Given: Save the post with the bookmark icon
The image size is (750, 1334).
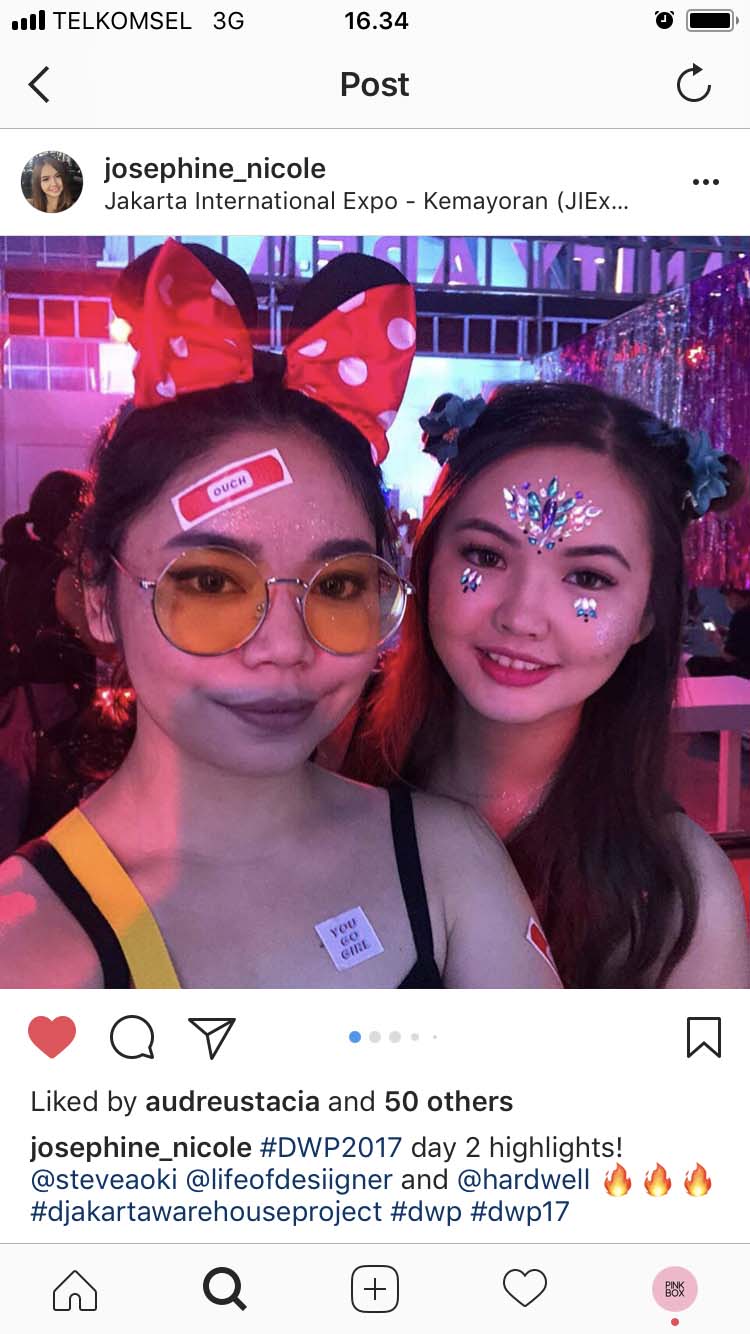Looking at the screenshot, I should click(x=704, y=1037).
